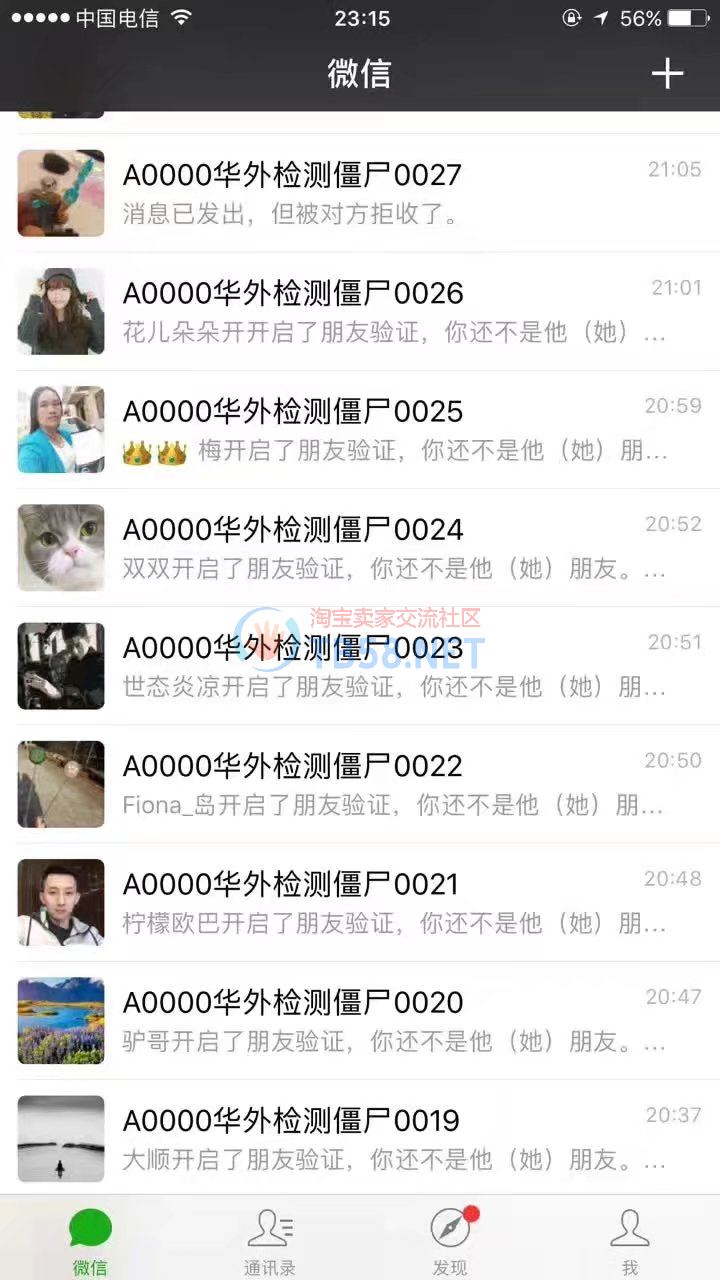Viewport: 720px width, 1280px height.
Task: Go to the 我 profile tab
Action: click(630, 1240)
